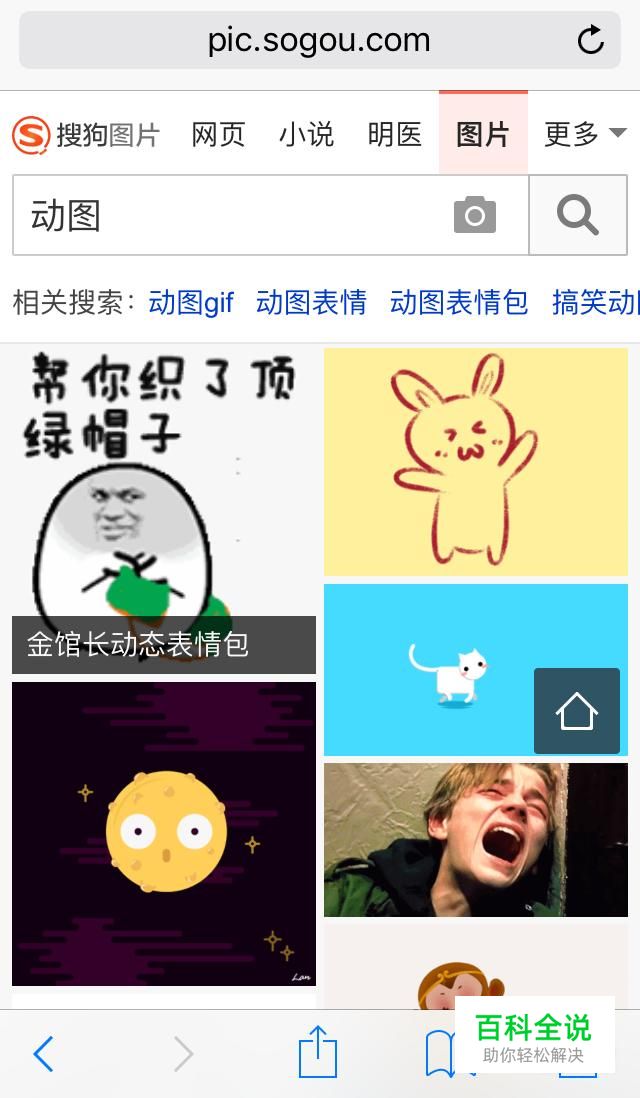Screen dimensions: 640x1098
Task: View the red bunny drawing image
Action: pyautogui.click(x=475, y=462)
